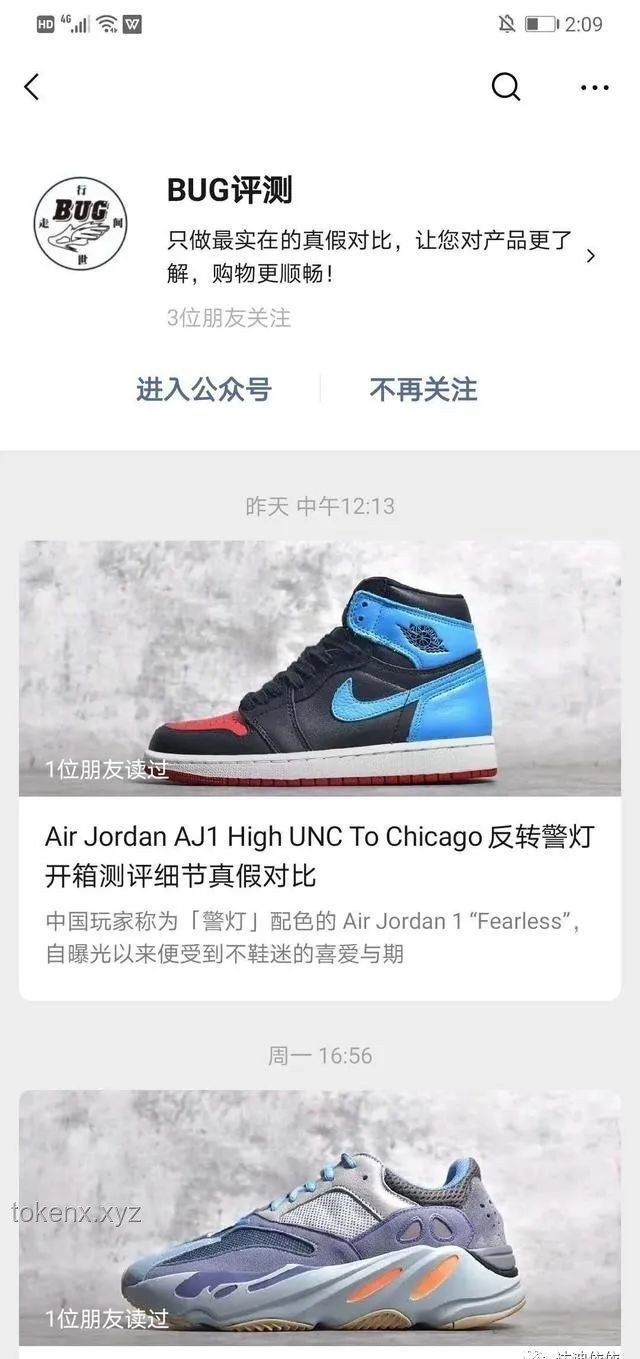Viewport: 640px width, 1359px height.
Task: Go back using the top-left arrow
Action: (x=32, y=87)
